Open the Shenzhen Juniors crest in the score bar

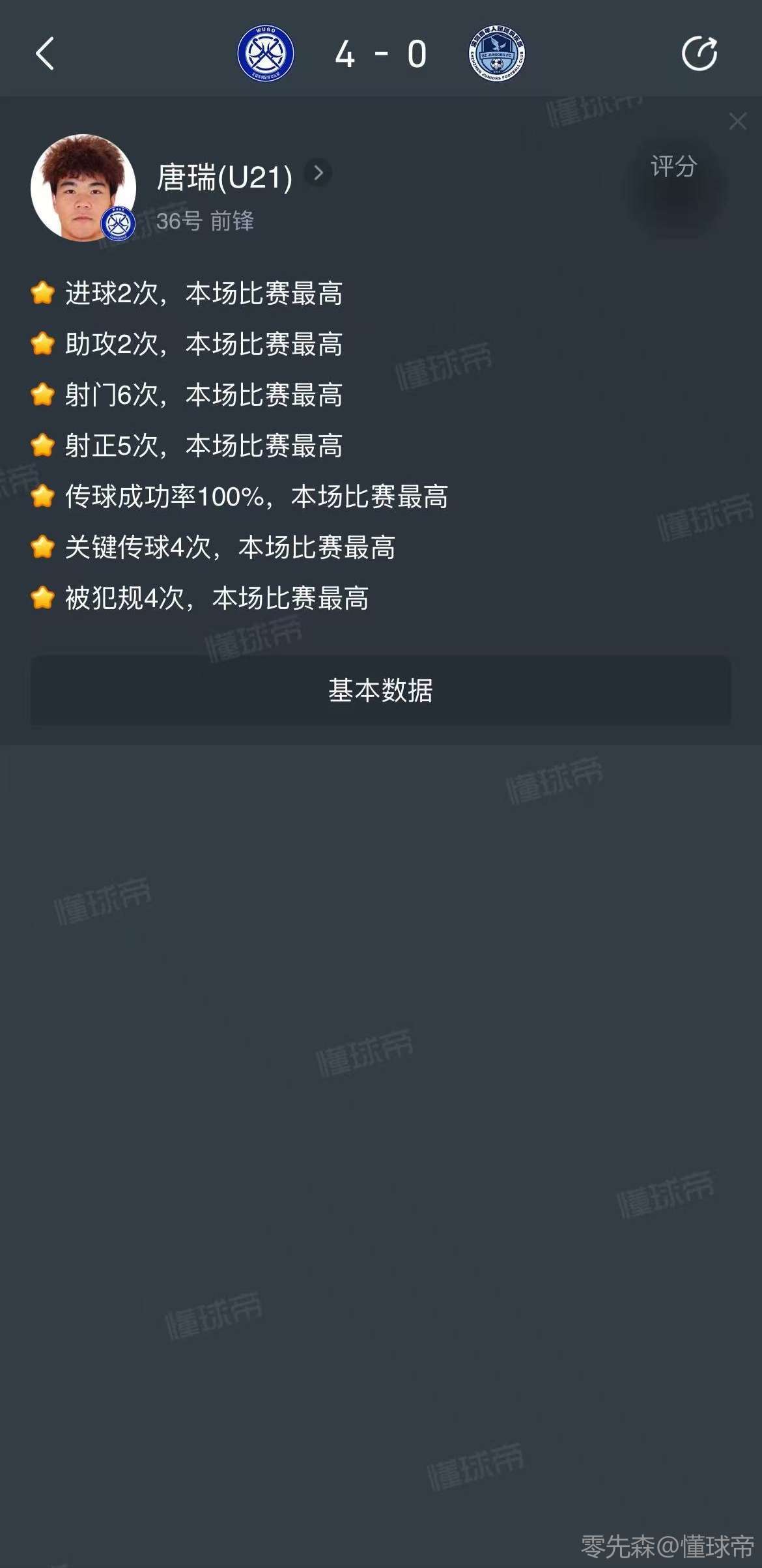point(497,53)
